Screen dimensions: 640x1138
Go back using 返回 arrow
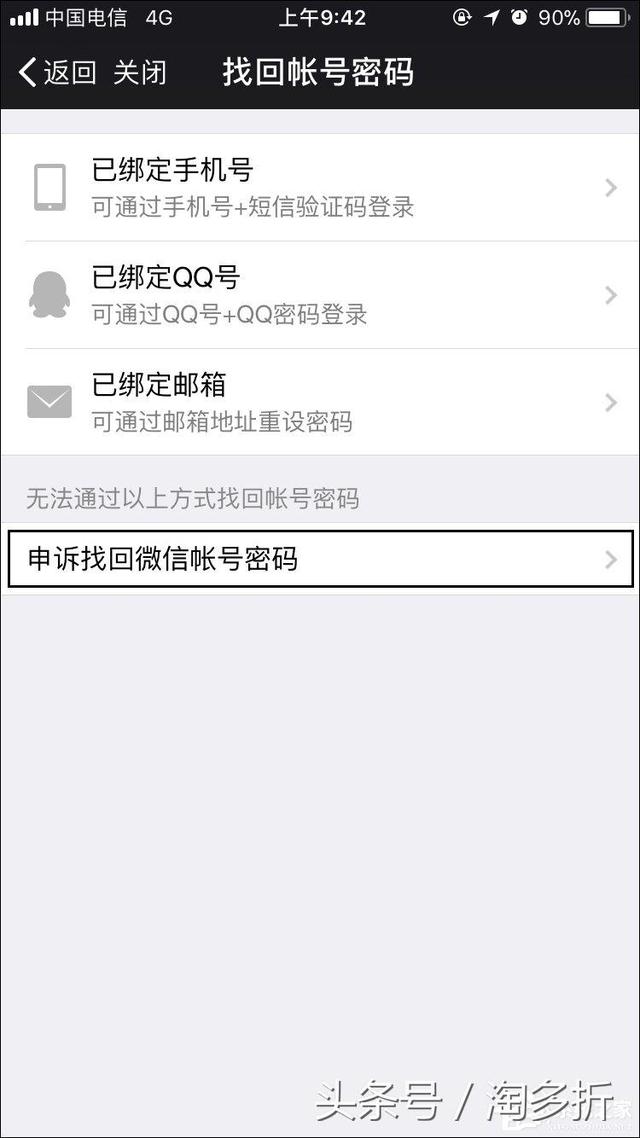click(x=56, y=72)
